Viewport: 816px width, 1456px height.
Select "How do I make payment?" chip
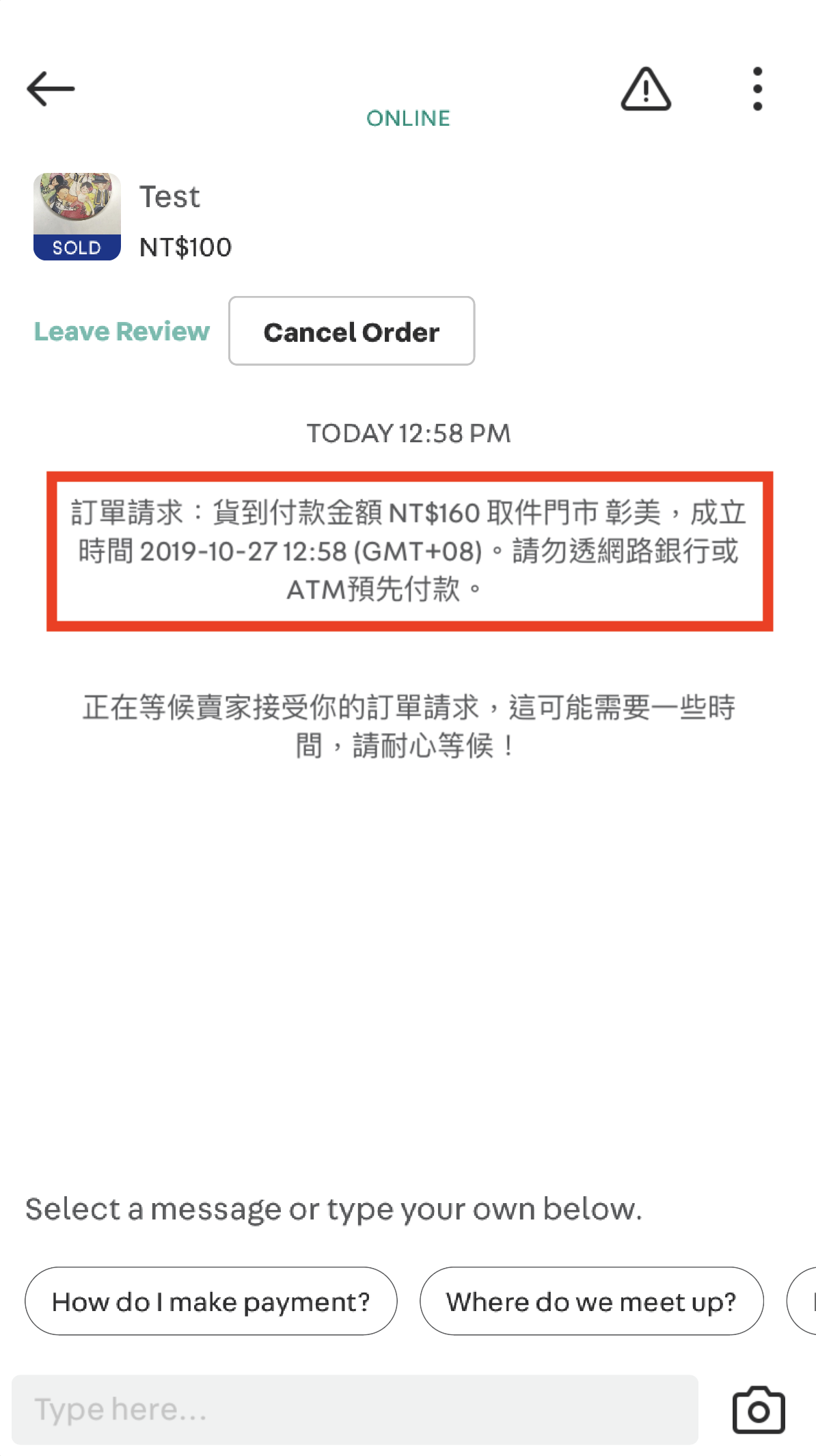210,1302
